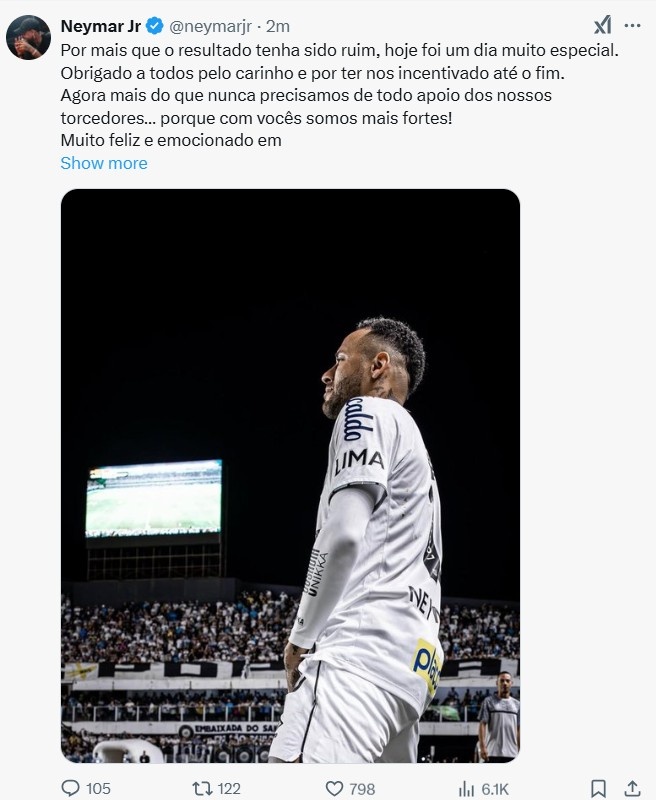656x800 pixels.
Task: Open Neymar Jr's profile avatar
Action: coord(28,38)
